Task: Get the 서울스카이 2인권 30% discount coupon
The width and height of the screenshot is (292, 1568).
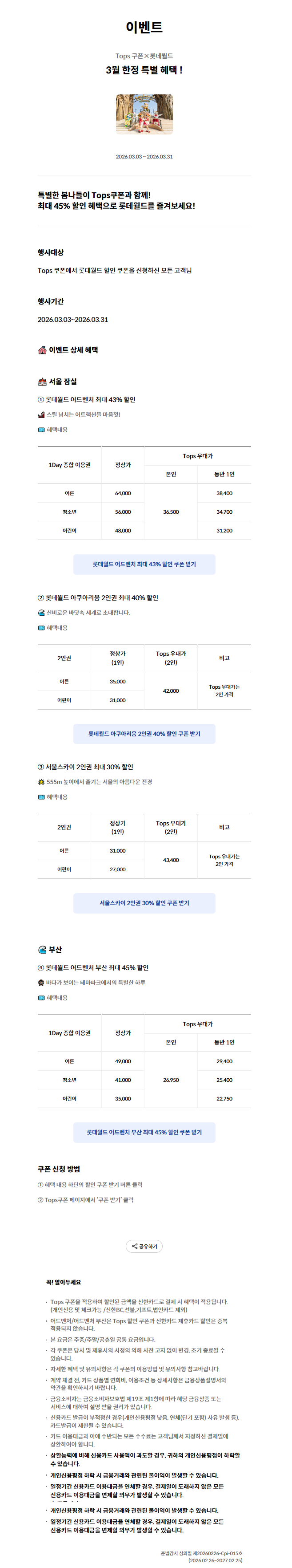Action: 144,903
